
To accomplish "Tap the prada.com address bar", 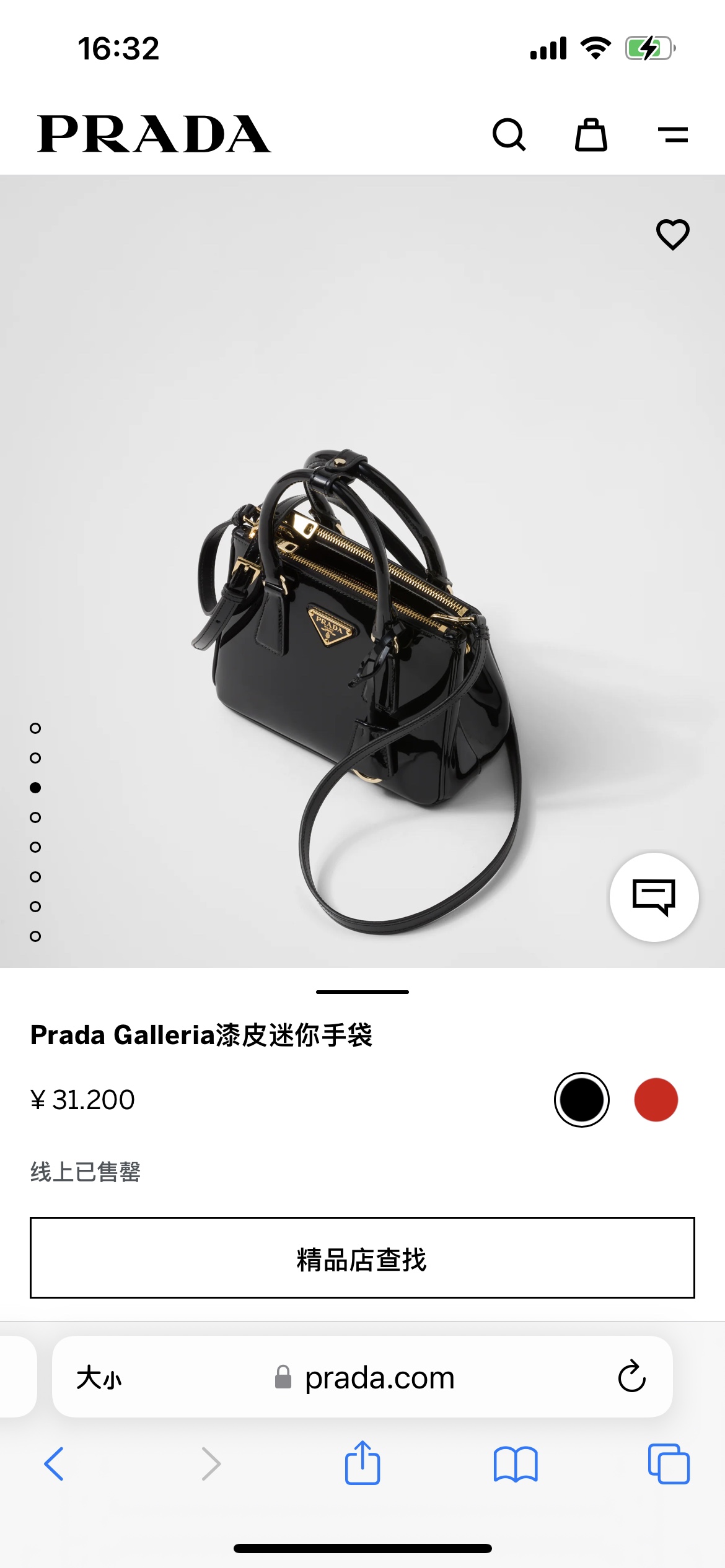I will tap(379, 1378).
